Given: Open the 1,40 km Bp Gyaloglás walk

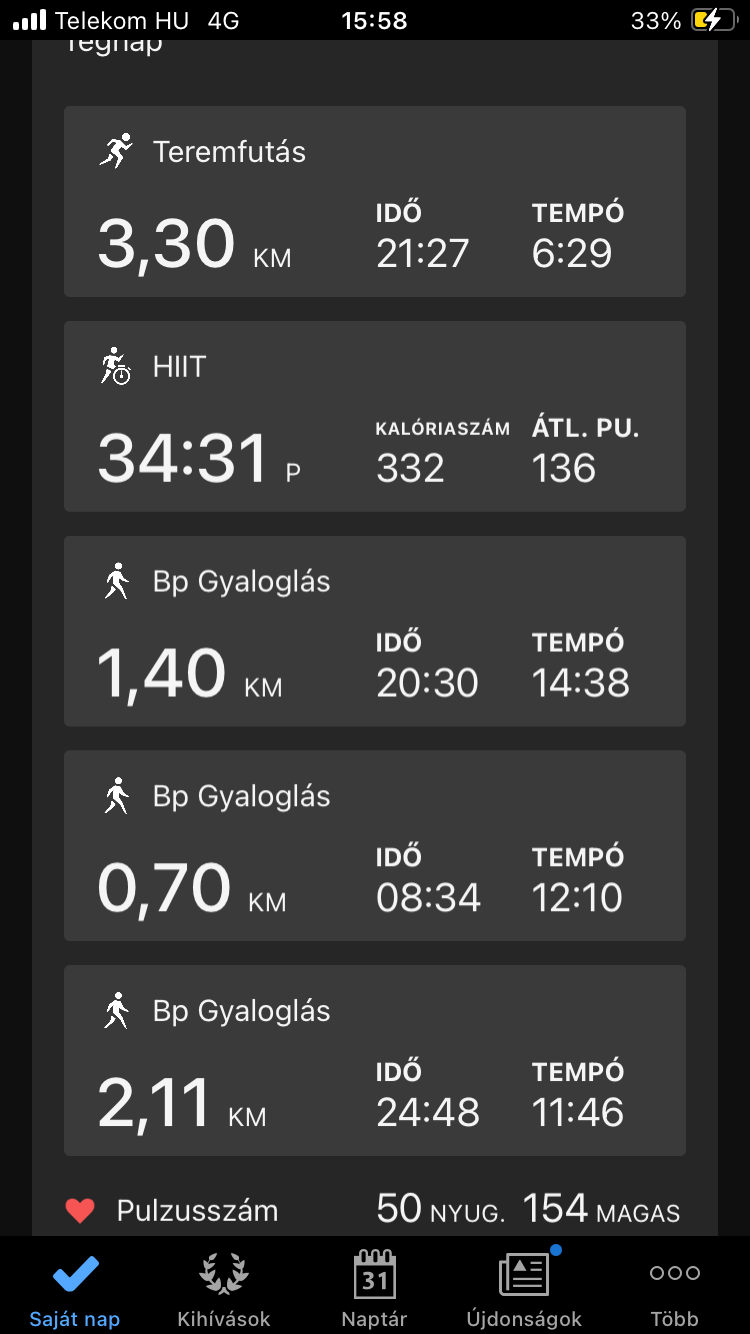Looking at the screenshot, I should [x=374, y=631].
